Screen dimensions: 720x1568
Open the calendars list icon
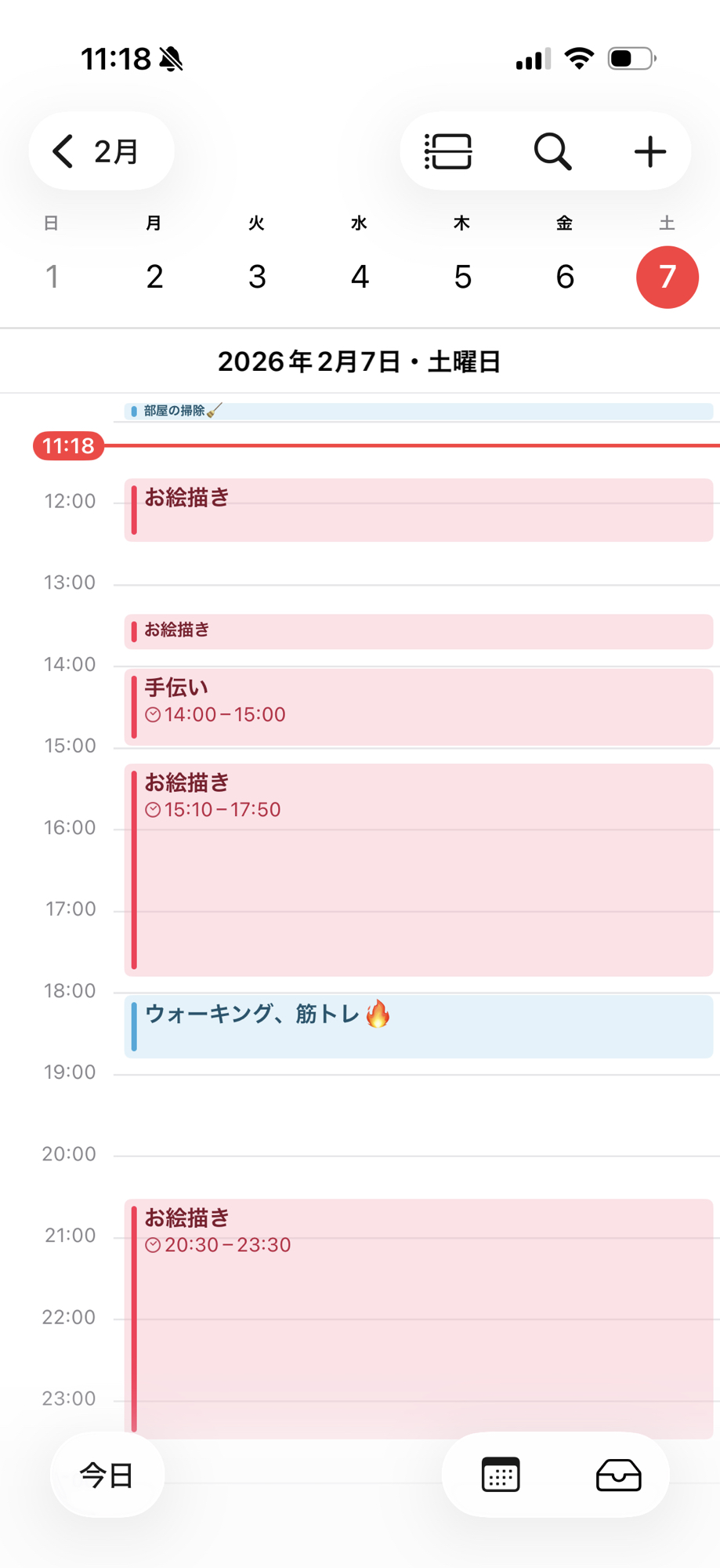pyautogui.click(x=501, y=1475)
